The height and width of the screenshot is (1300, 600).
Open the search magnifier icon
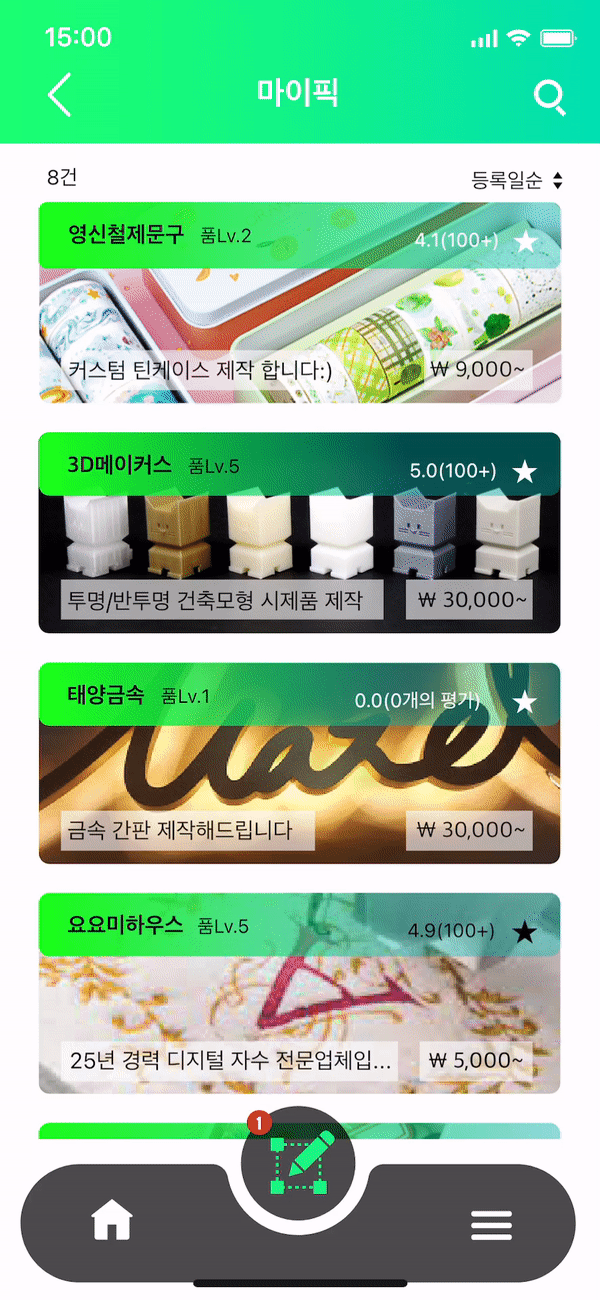[549, 97]
